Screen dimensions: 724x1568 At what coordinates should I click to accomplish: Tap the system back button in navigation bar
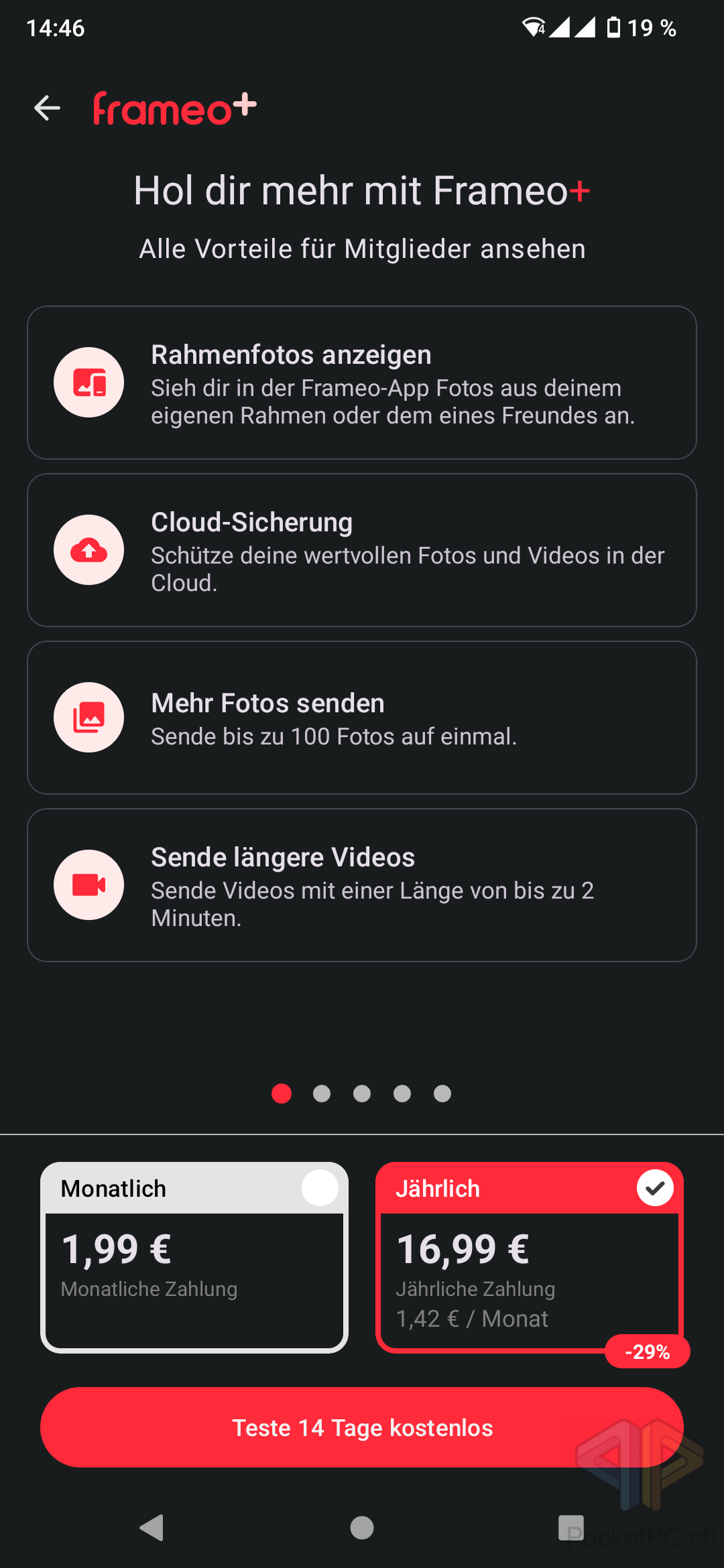pyautogui.click(x=152, y=1528)
